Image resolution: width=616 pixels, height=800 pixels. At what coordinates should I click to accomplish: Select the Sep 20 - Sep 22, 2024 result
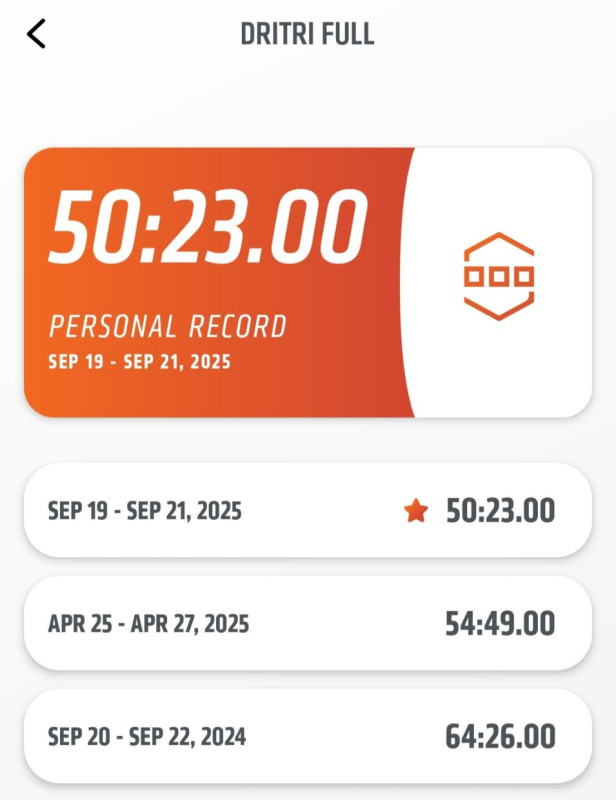(307, 737)
